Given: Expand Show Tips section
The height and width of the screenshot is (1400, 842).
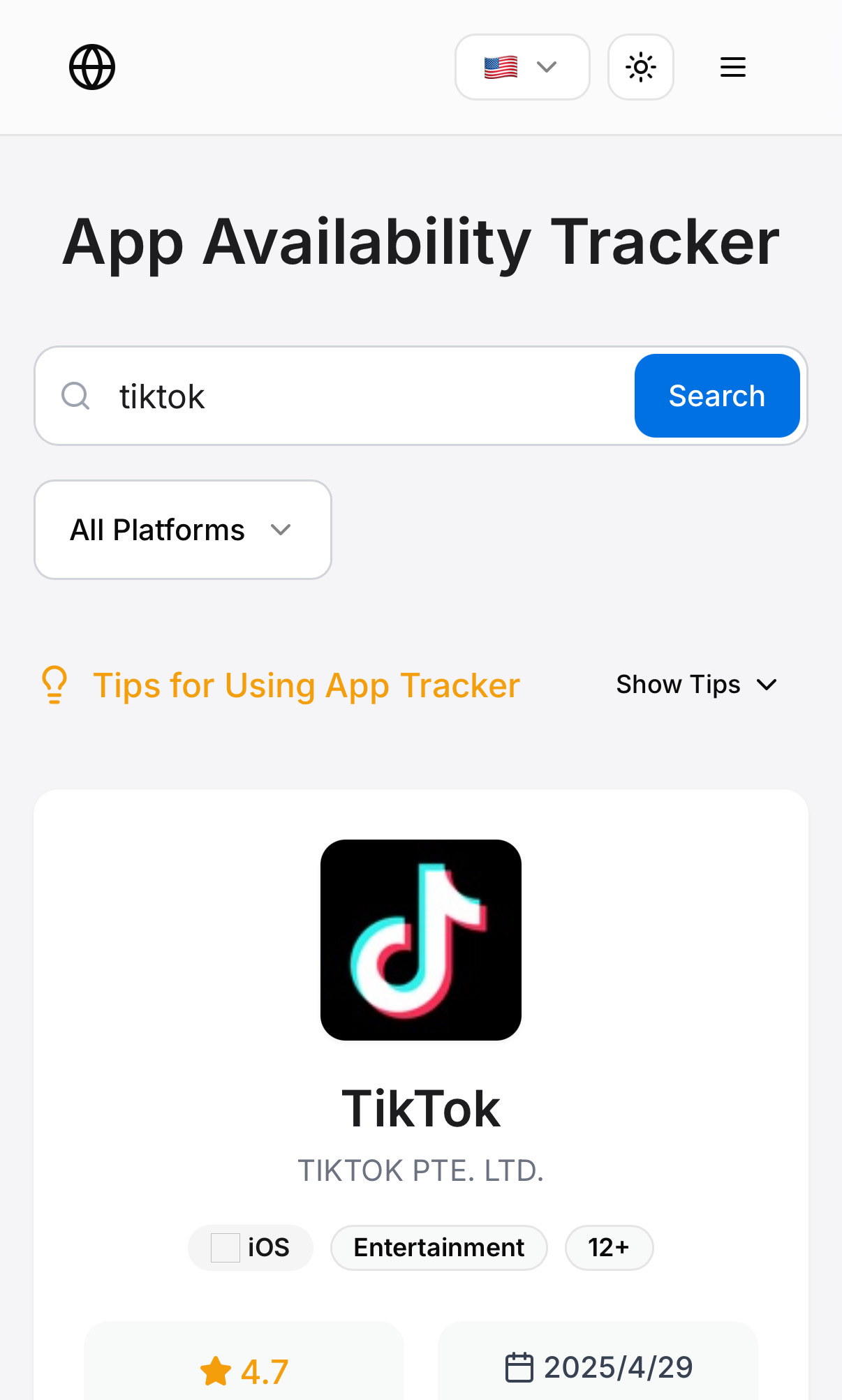Looking at the screenshot, I should click(697, 685).
